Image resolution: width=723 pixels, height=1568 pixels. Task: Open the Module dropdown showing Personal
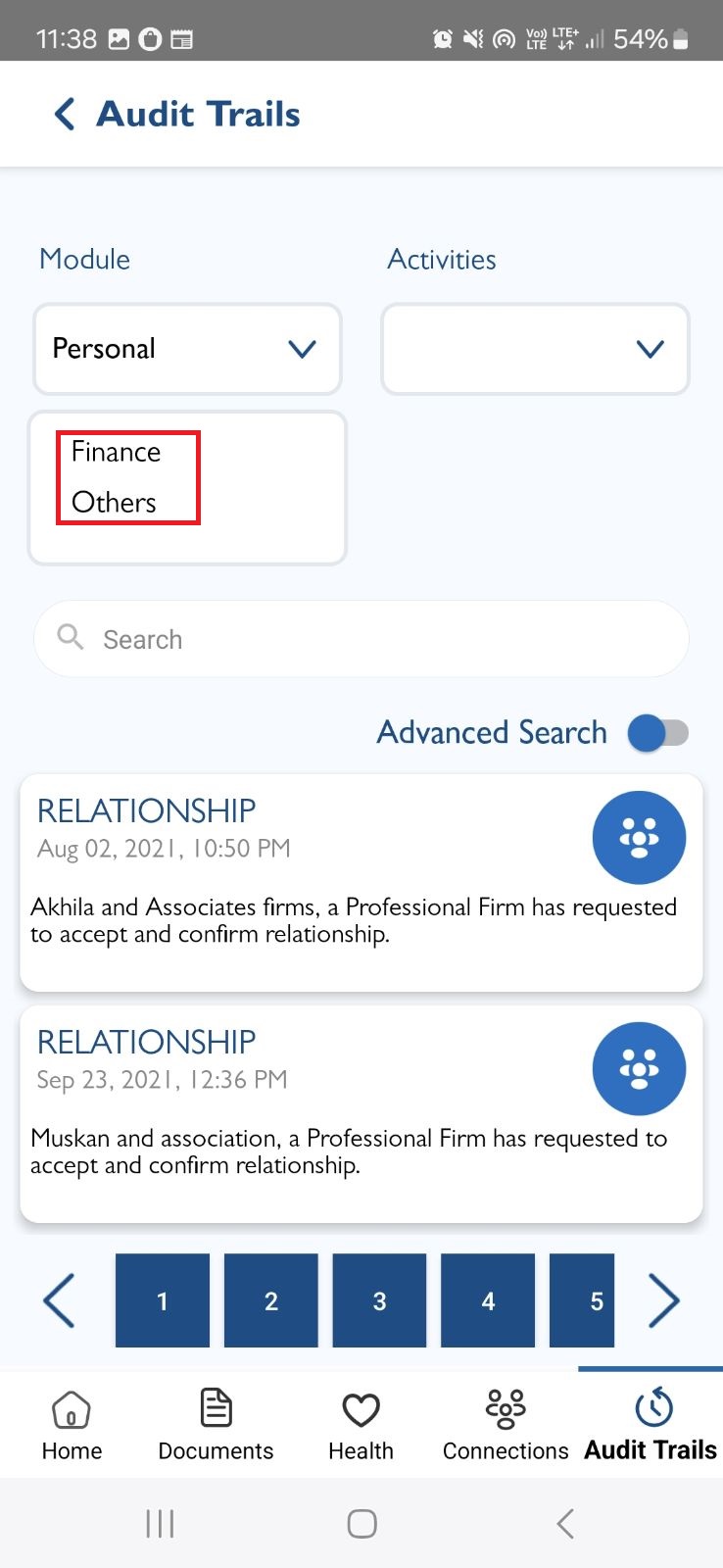tap(187, 349)
